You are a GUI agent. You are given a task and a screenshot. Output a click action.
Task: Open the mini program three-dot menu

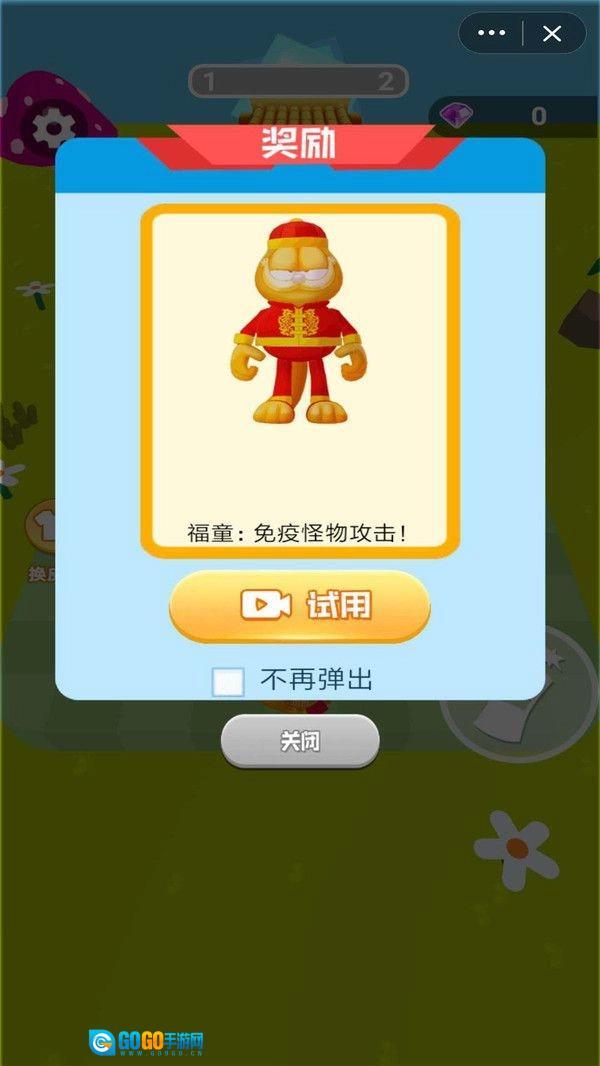point(492,33)
